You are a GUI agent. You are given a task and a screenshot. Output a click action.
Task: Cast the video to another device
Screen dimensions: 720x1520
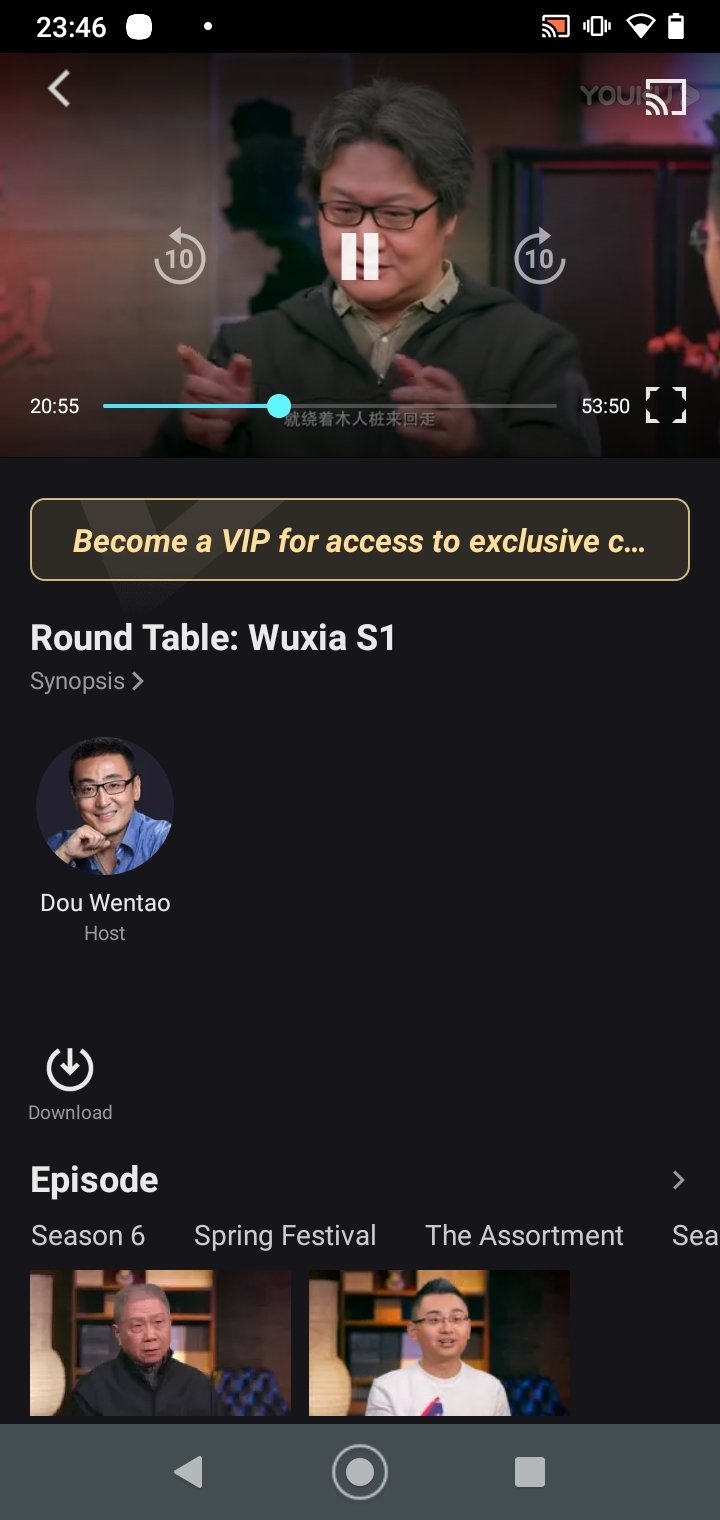click(x=665, y=97)
